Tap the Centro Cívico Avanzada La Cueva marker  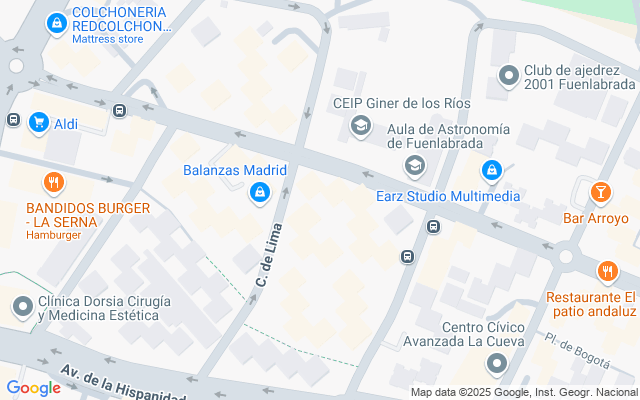pyautogui.click(x=497, y=364)
